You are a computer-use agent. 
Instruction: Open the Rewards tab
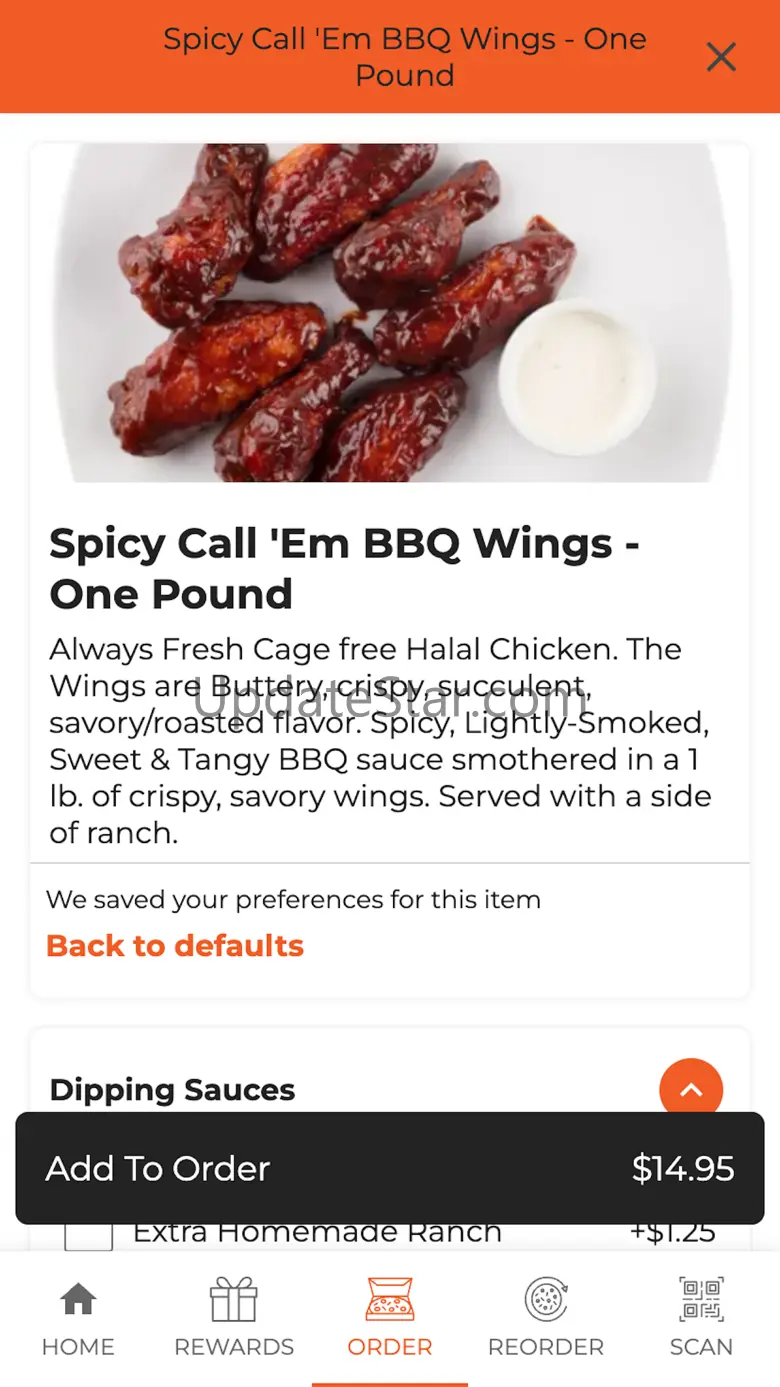[234, 1318]
